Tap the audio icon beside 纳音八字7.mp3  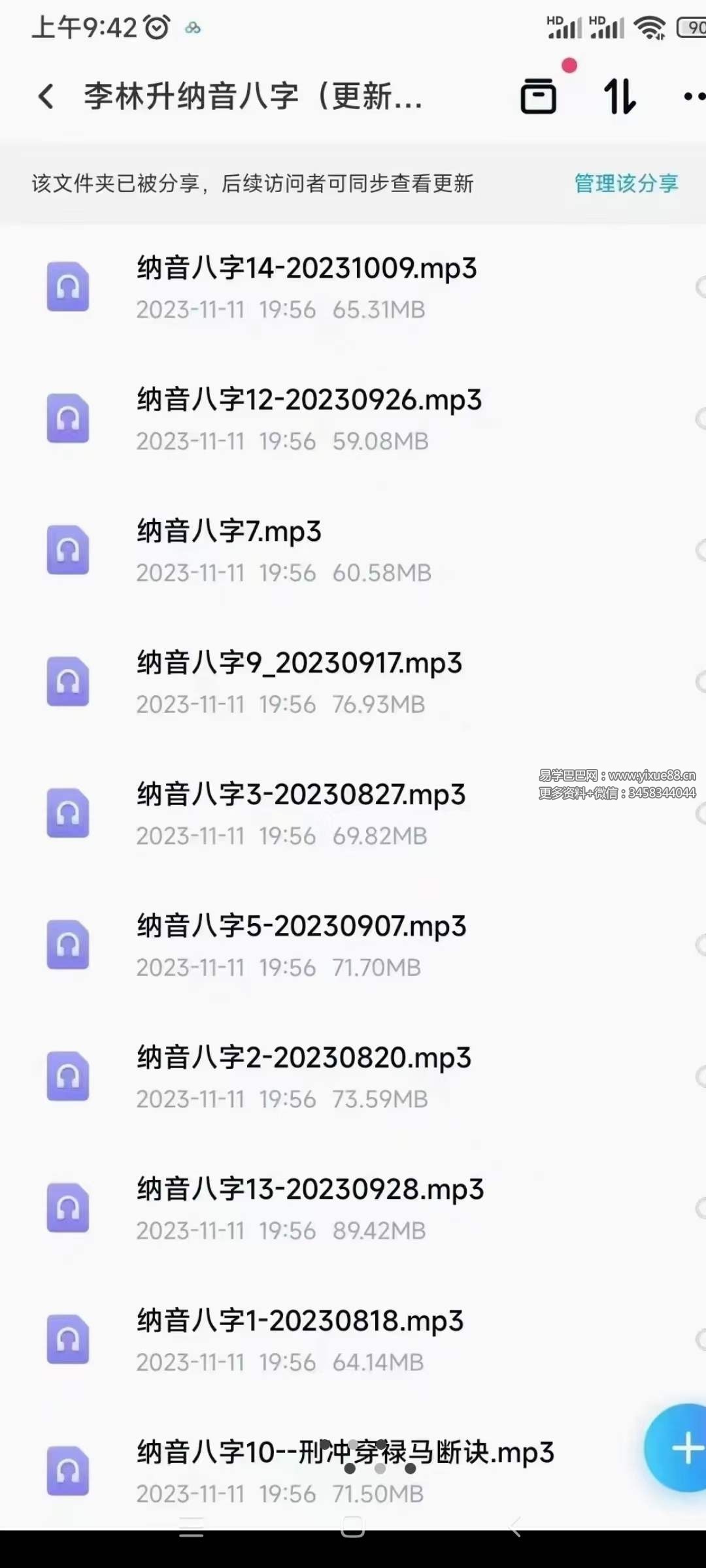(x=67, y=551)
